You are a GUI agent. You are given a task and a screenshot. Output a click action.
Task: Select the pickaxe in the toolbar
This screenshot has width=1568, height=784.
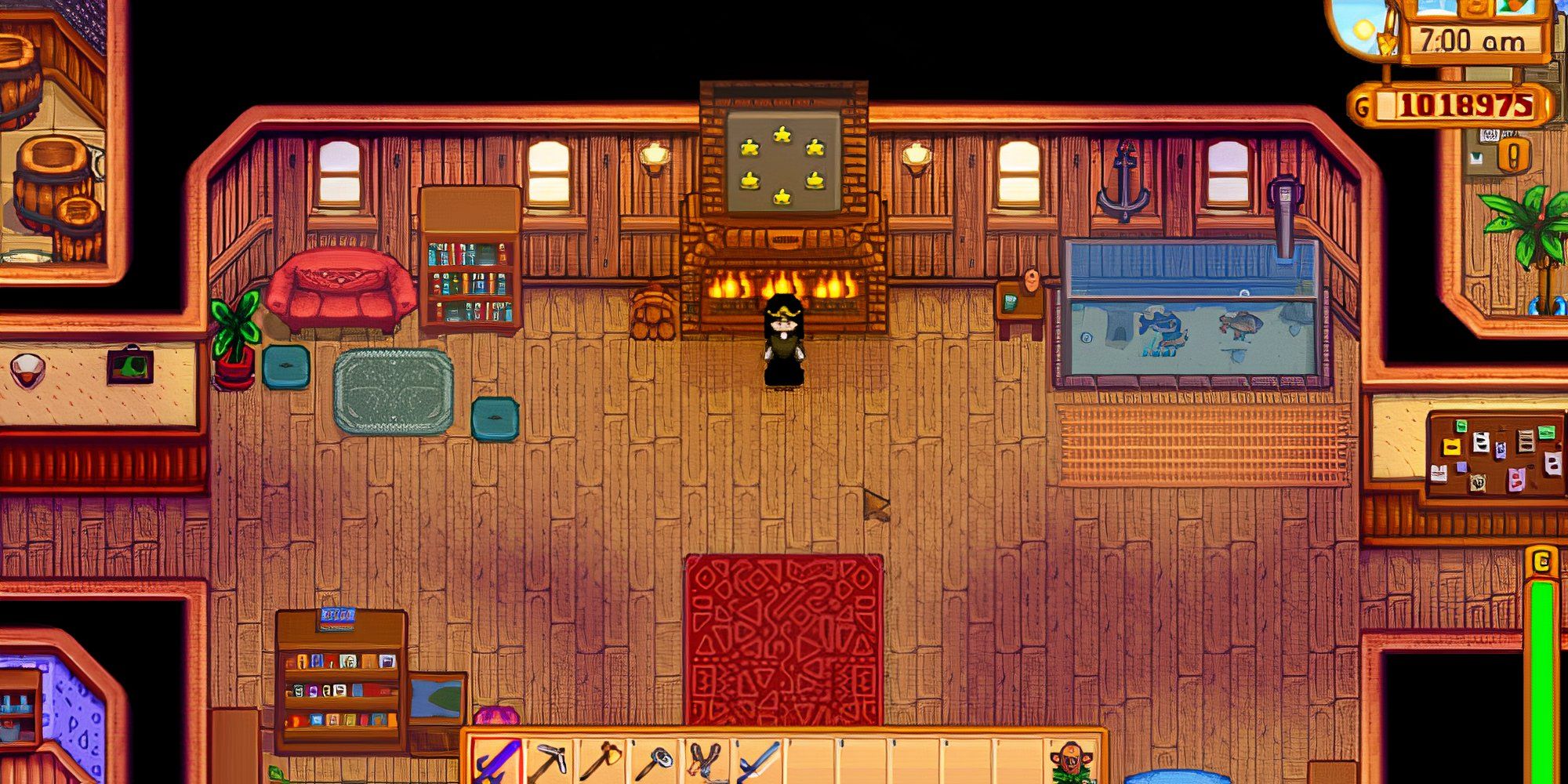[x=550, y=761]
